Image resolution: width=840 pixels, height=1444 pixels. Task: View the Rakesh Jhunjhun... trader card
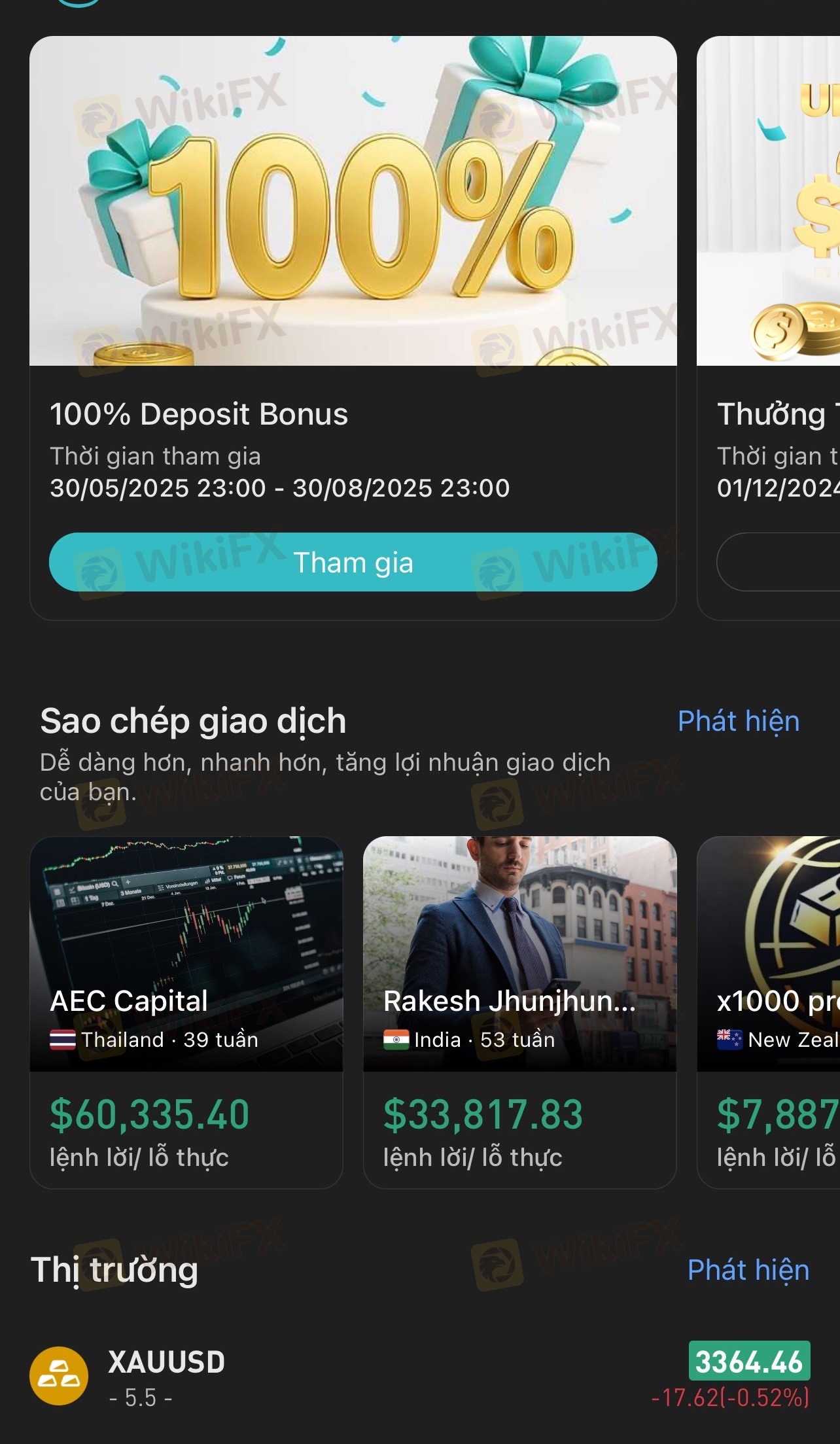tap(519, 1011)
